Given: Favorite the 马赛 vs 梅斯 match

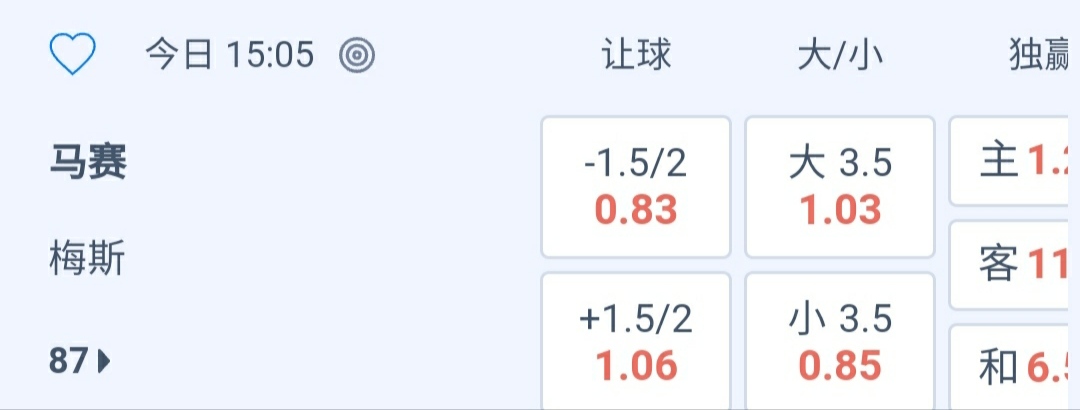Looking at the screenshot, I should point(73,55).
